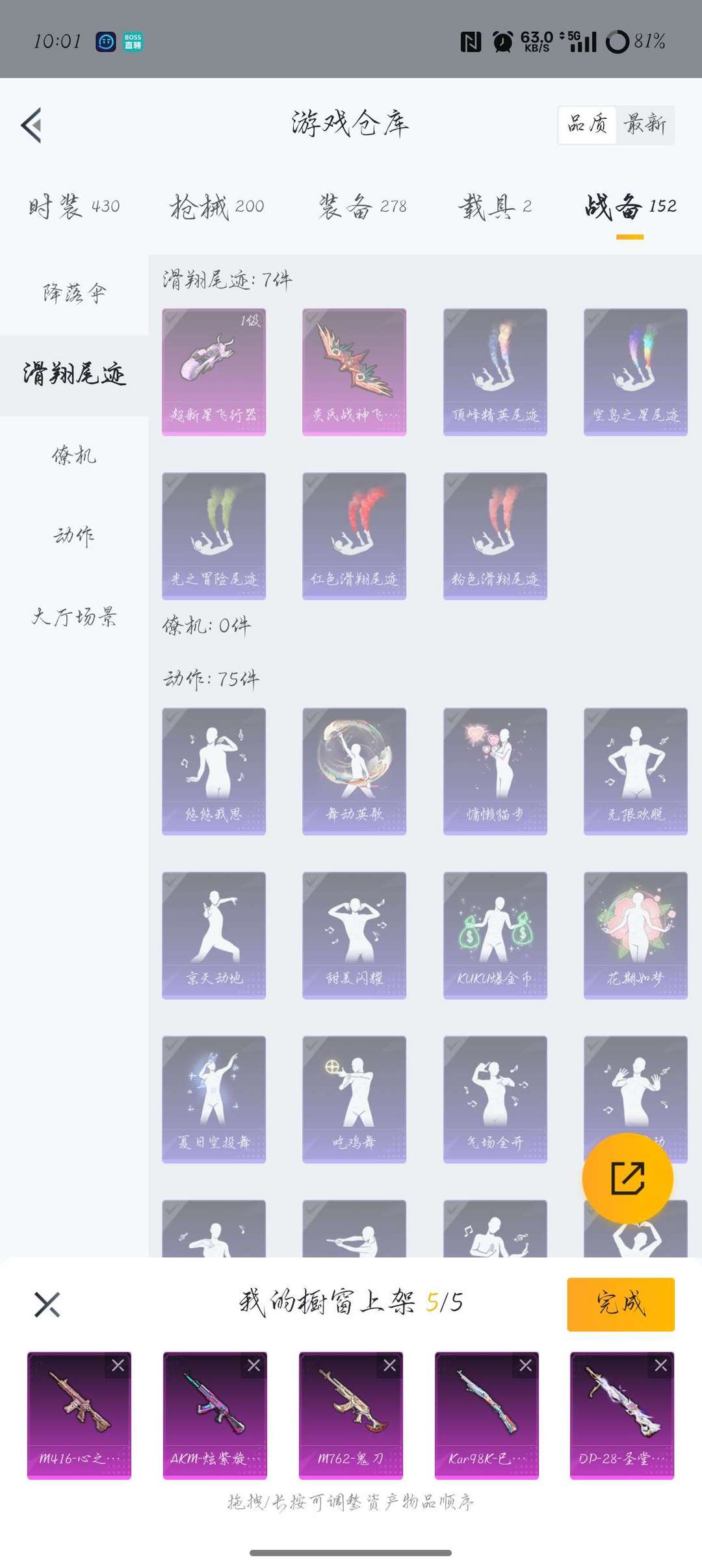
Task: Remove the M416 skin from the showcase
Action: pos(118,1365)
